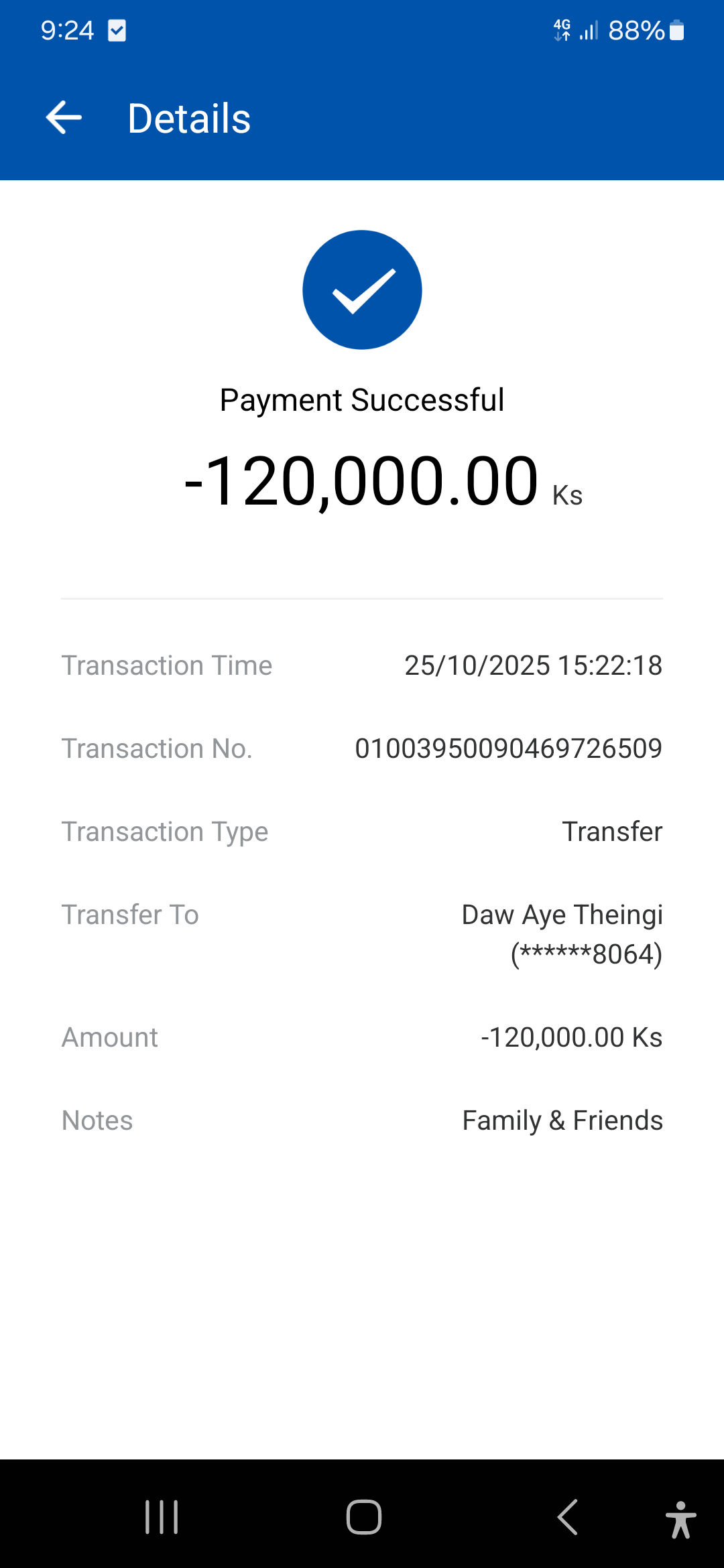Screen dimensions: 724x1568
Task: Tap the system back chevron
Action: point(567,1516)
